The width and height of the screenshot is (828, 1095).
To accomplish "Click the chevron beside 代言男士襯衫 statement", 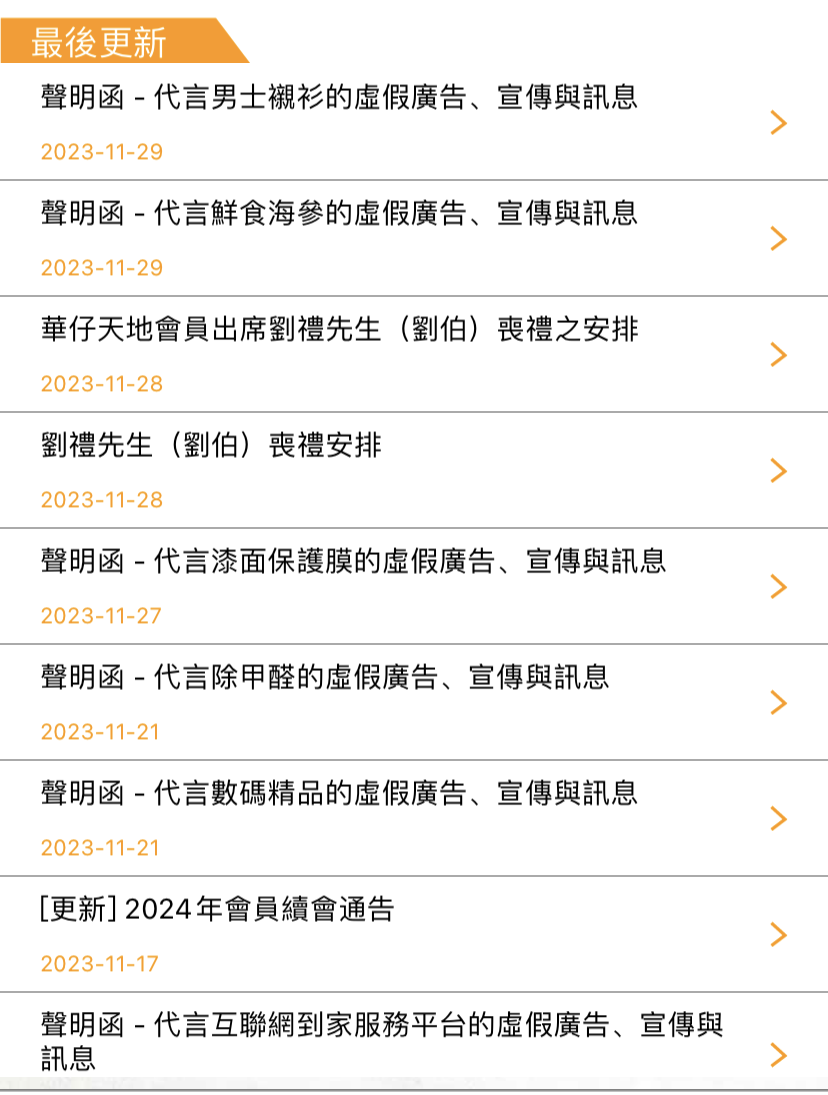I will tap(779, 123).
